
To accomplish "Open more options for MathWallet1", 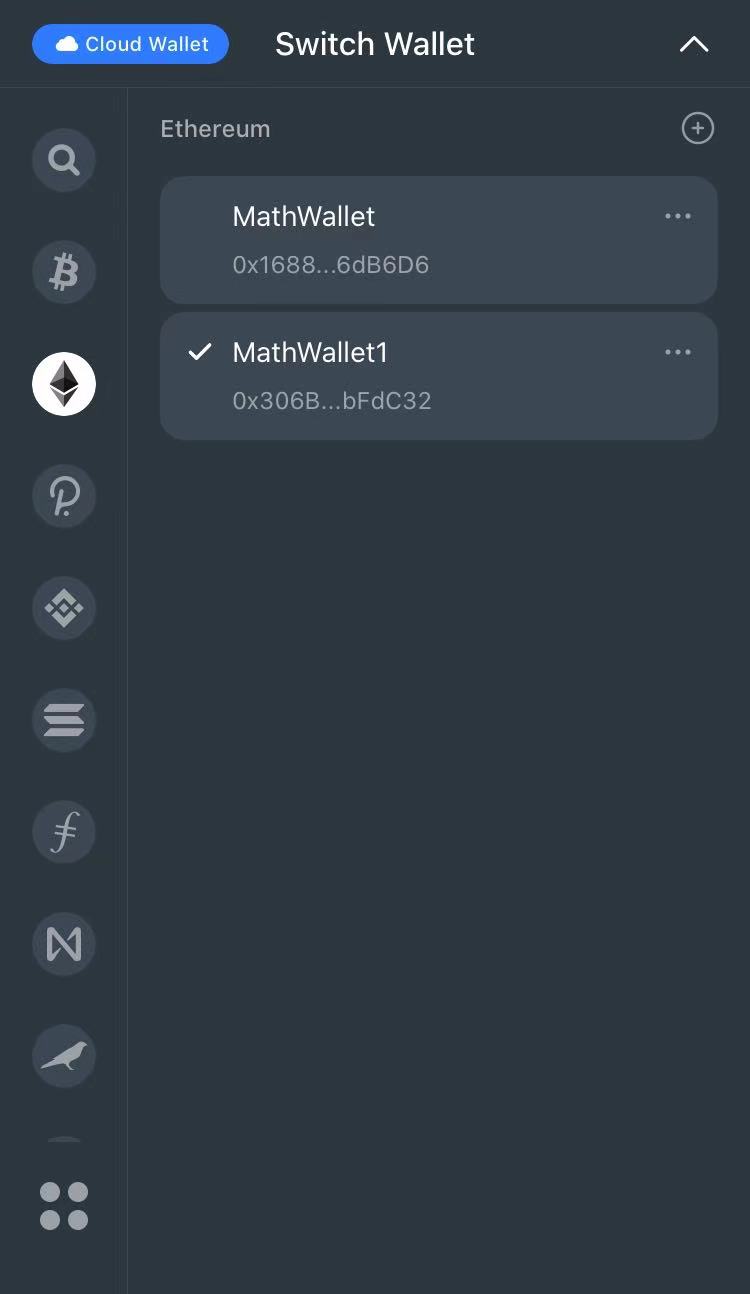I will tap(678, 352).
